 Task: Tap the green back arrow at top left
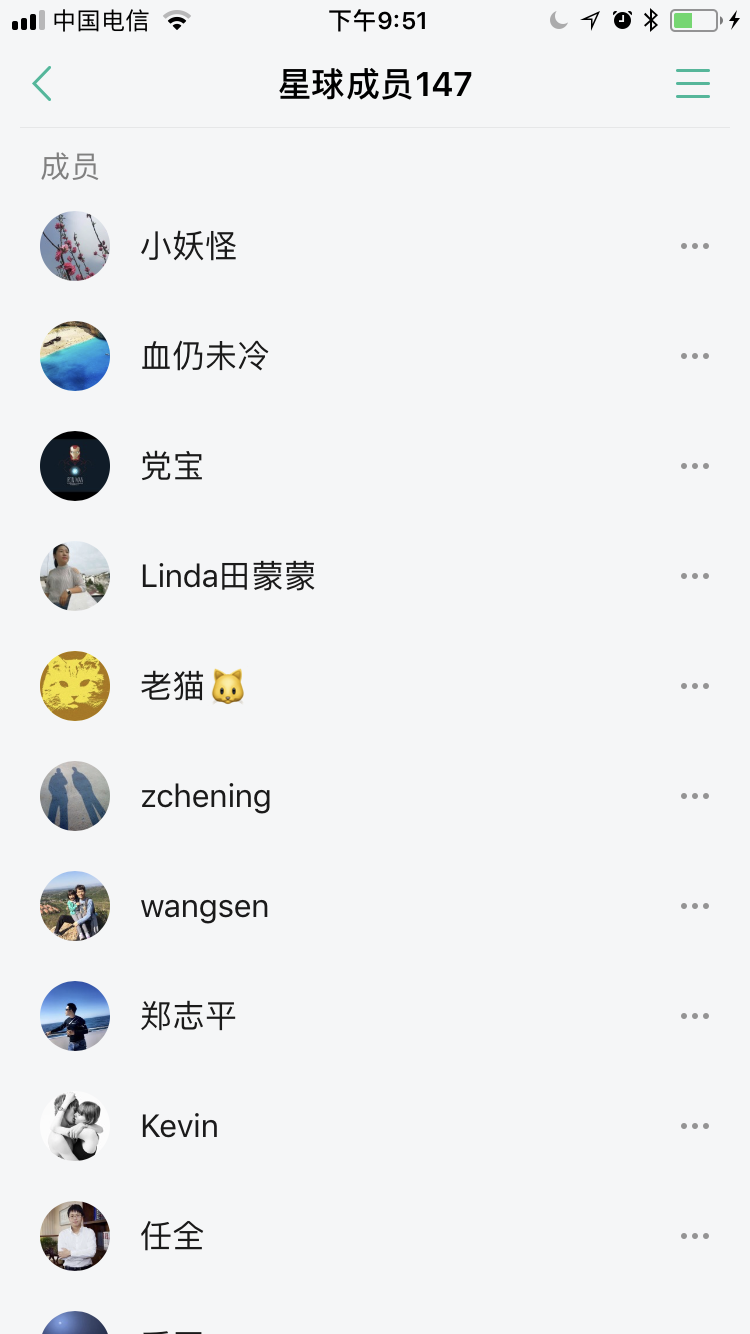(42, 84)
